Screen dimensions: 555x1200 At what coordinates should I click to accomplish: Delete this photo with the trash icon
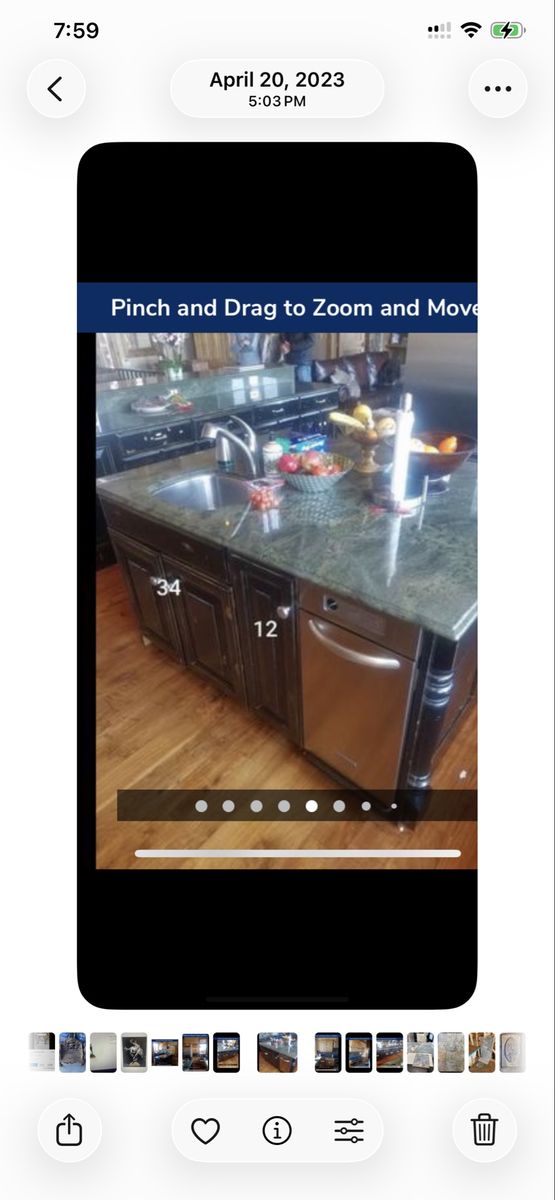(x=485, y=1131)
